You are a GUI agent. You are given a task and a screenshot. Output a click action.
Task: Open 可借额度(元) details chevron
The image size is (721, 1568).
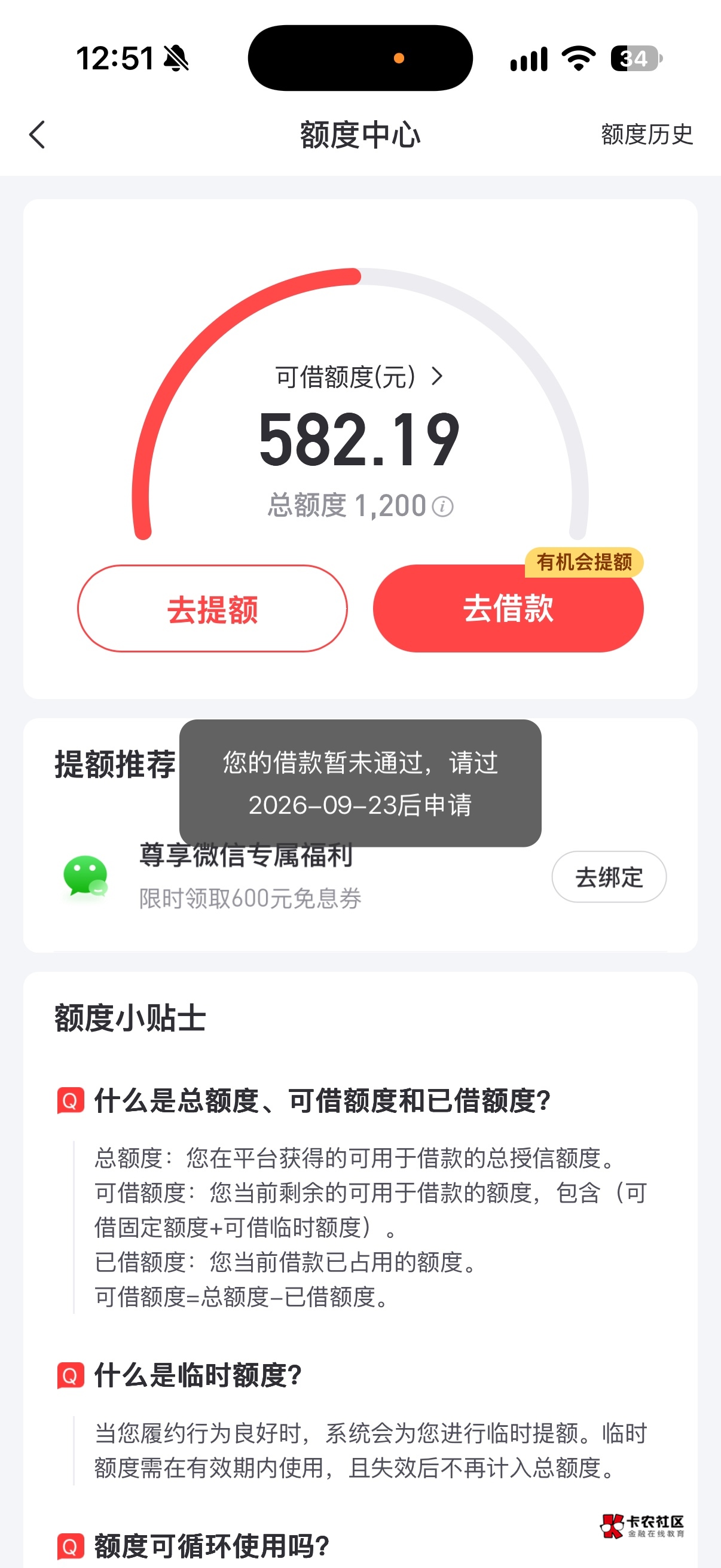(437, 376)
